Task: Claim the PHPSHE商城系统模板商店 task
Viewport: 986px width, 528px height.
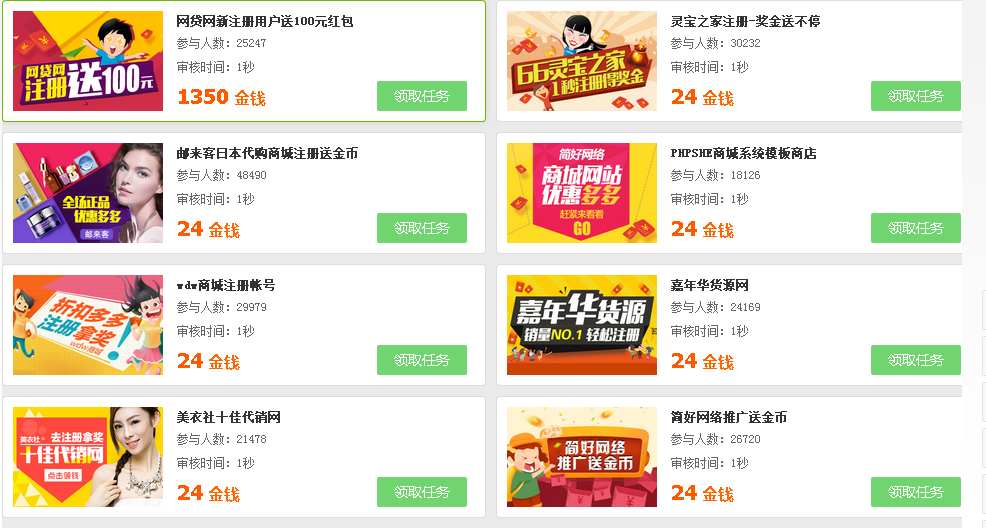Action: pyautogui.click(x=915, y=228)
